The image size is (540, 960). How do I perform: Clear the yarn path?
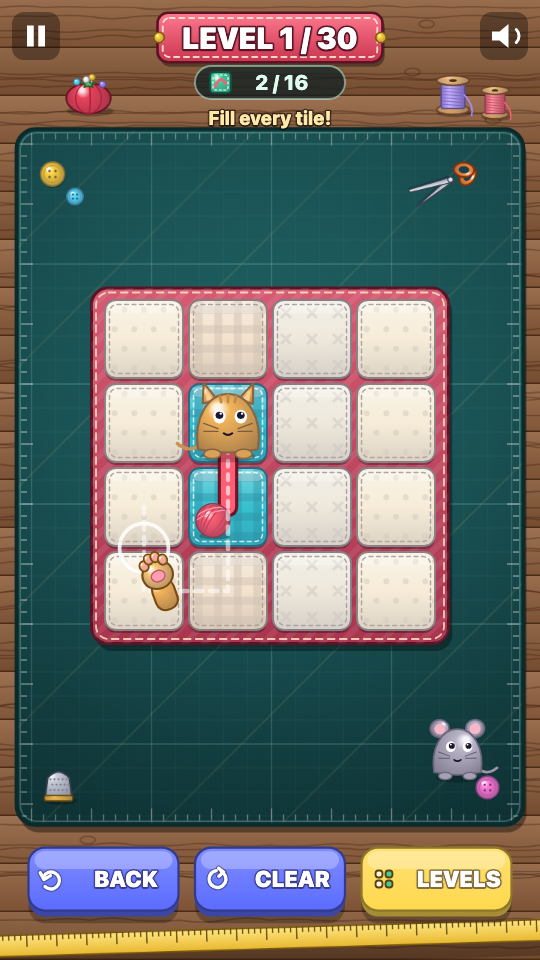click(270, 879)
